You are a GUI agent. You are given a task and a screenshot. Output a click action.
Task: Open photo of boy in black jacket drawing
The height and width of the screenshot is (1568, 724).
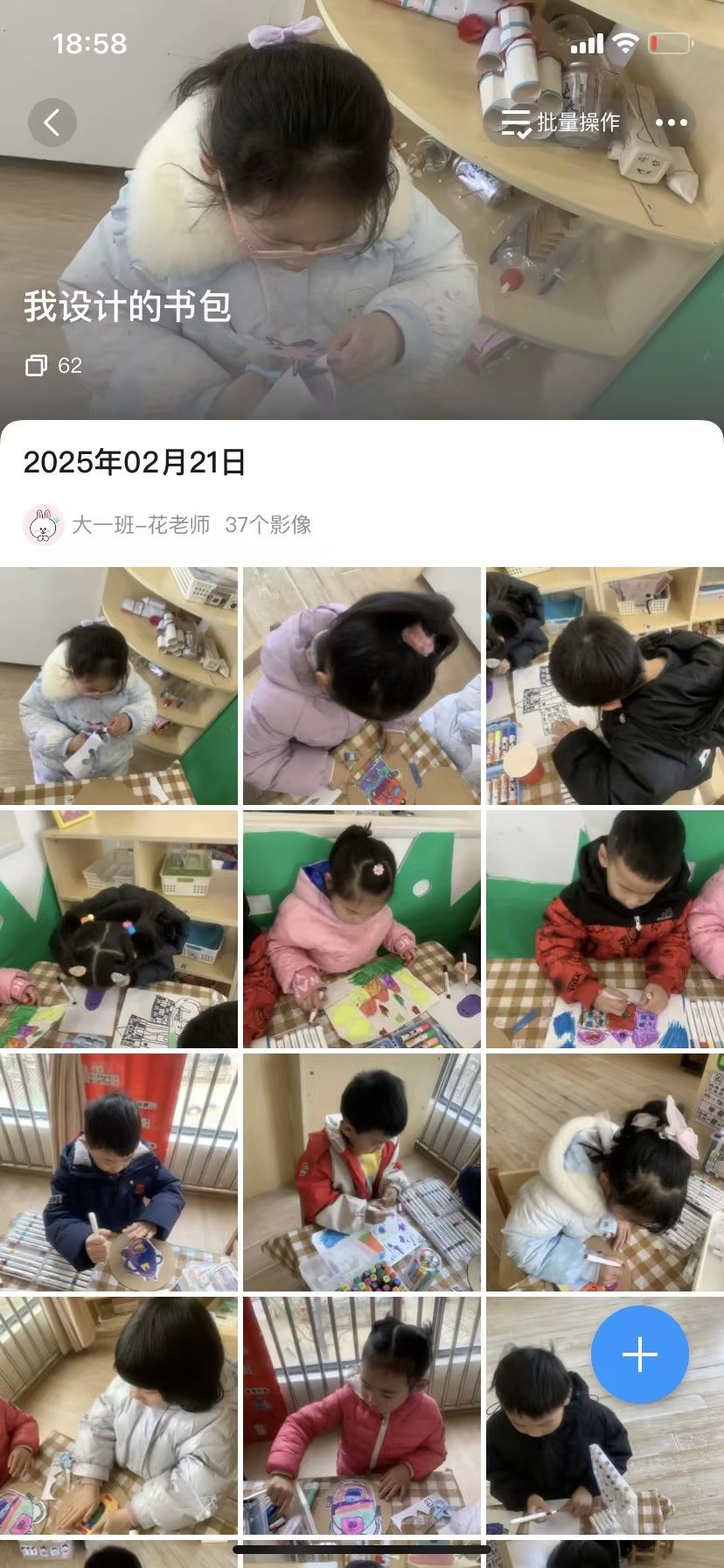tap(605, 686)
